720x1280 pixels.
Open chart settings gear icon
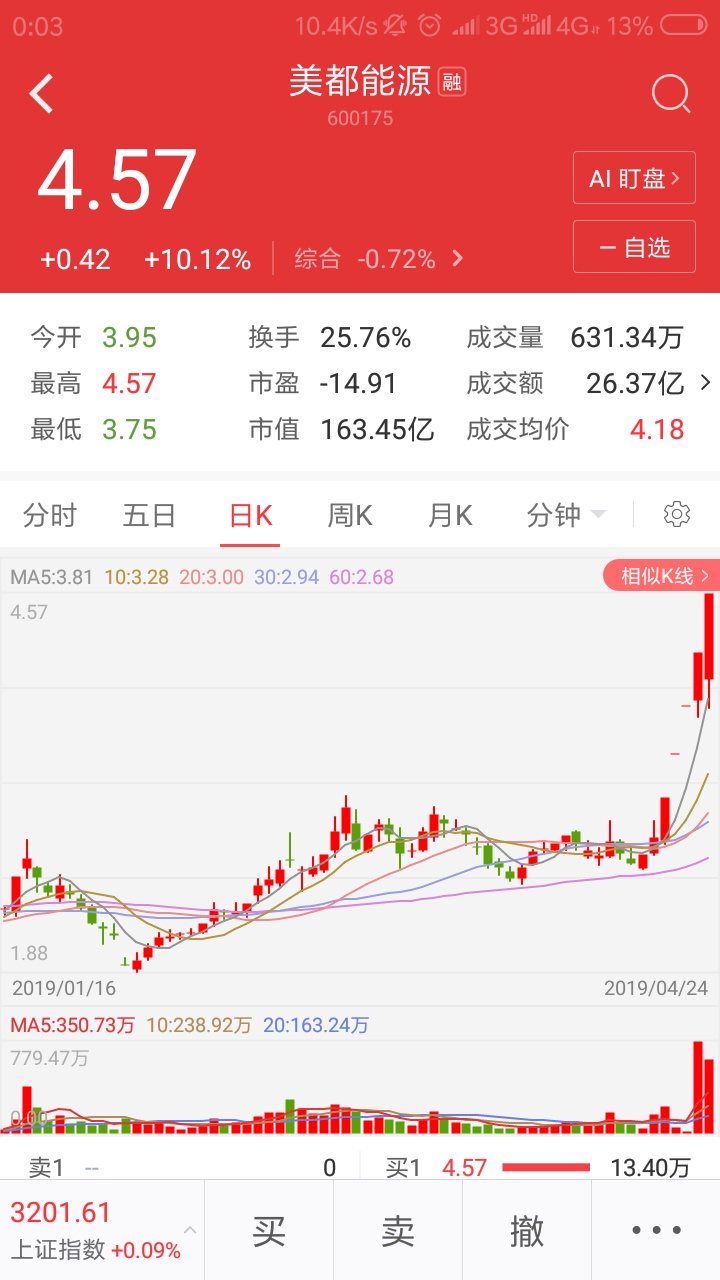pos(677,515)
